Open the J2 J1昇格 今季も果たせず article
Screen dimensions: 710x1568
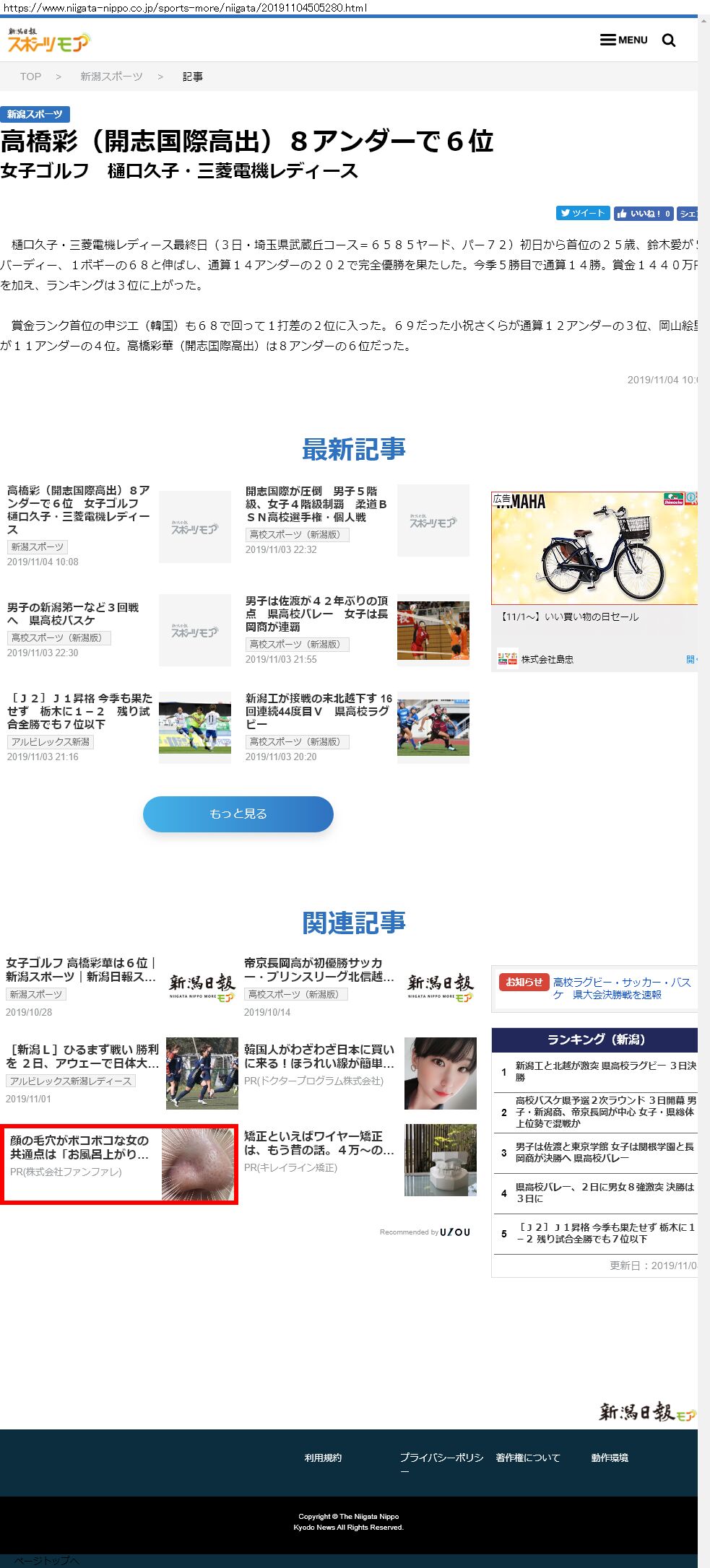coord(79,711)
